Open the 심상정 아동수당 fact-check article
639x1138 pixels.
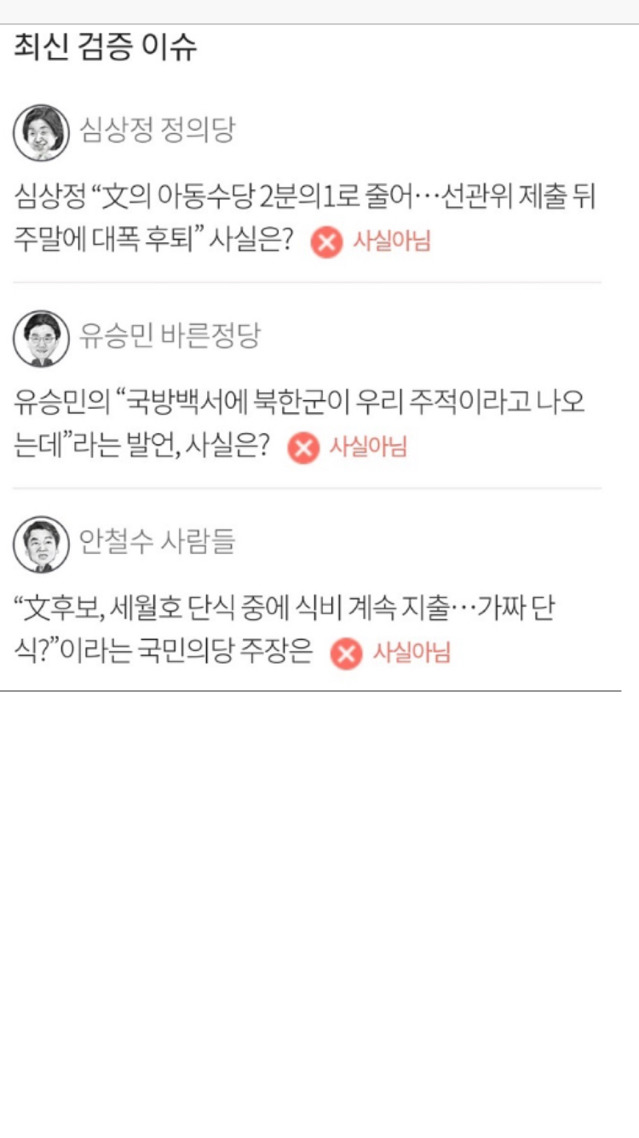(x=305, y=197)
